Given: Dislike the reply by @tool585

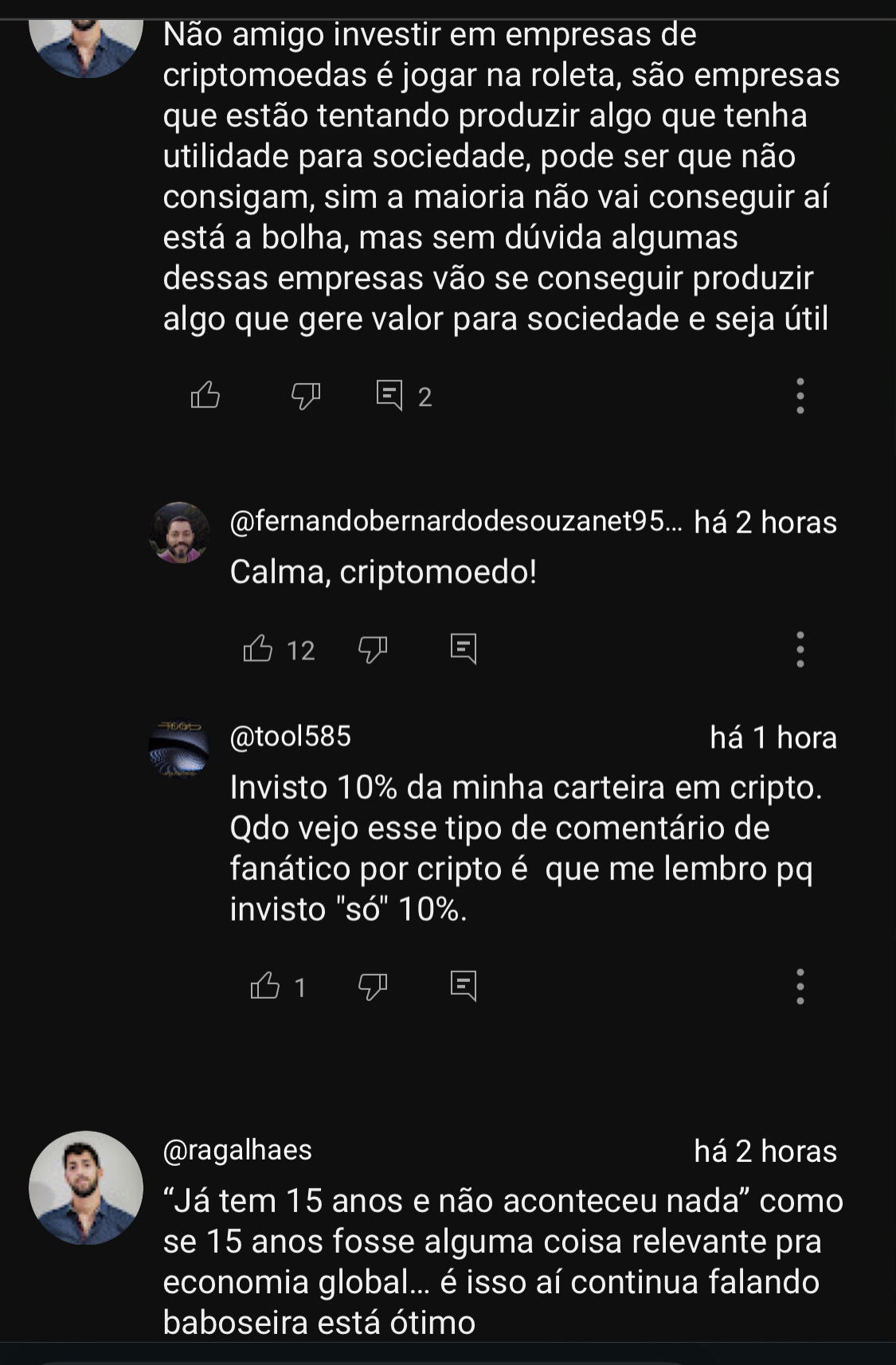Looking at the screenshot, I should pyautogui.click(x=373, y=987).
